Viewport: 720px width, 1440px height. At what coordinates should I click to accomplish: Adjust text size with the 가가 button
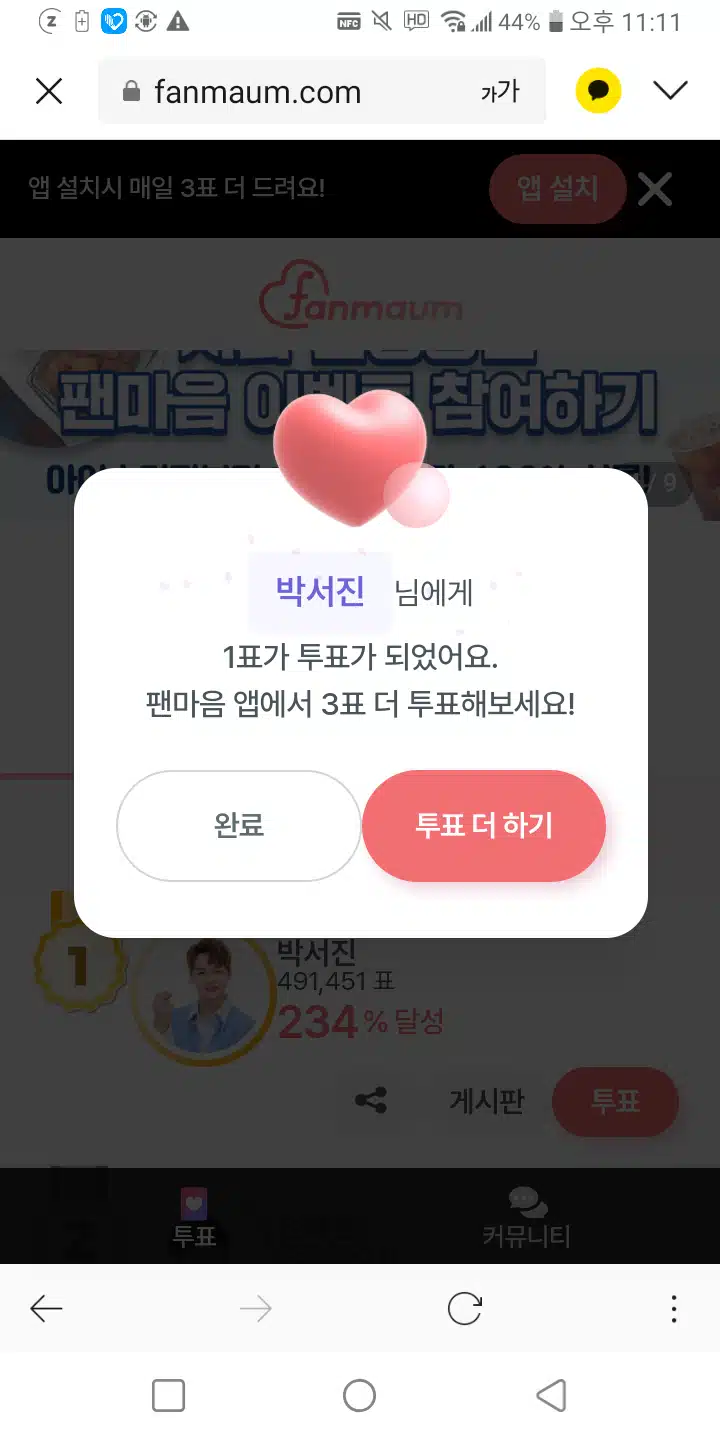[x=500, y=92]
